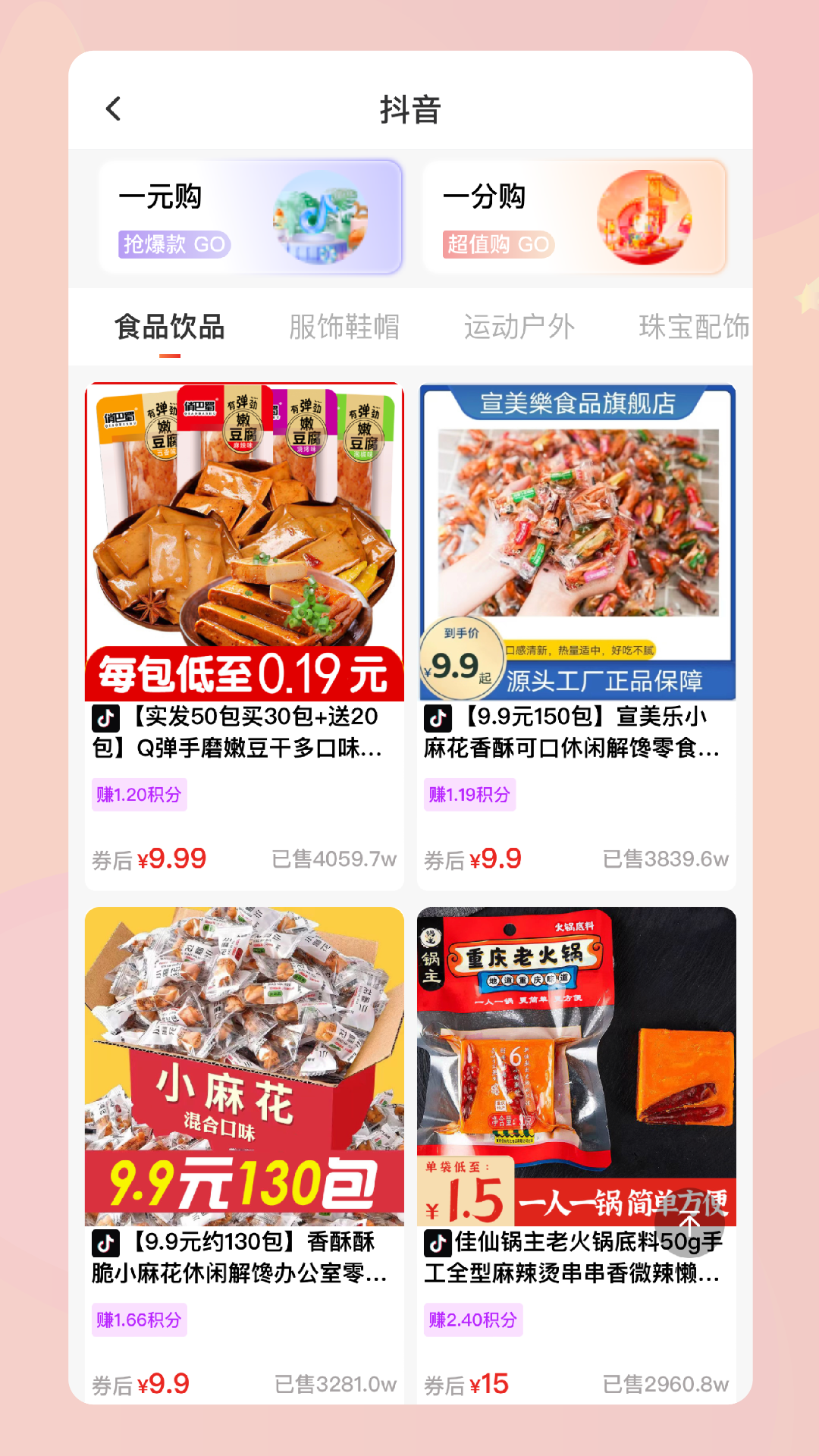Click the Douyin icon in the 一分购 banner
The width and height of the screenshot is (819, 1456).
coord(645,217)
